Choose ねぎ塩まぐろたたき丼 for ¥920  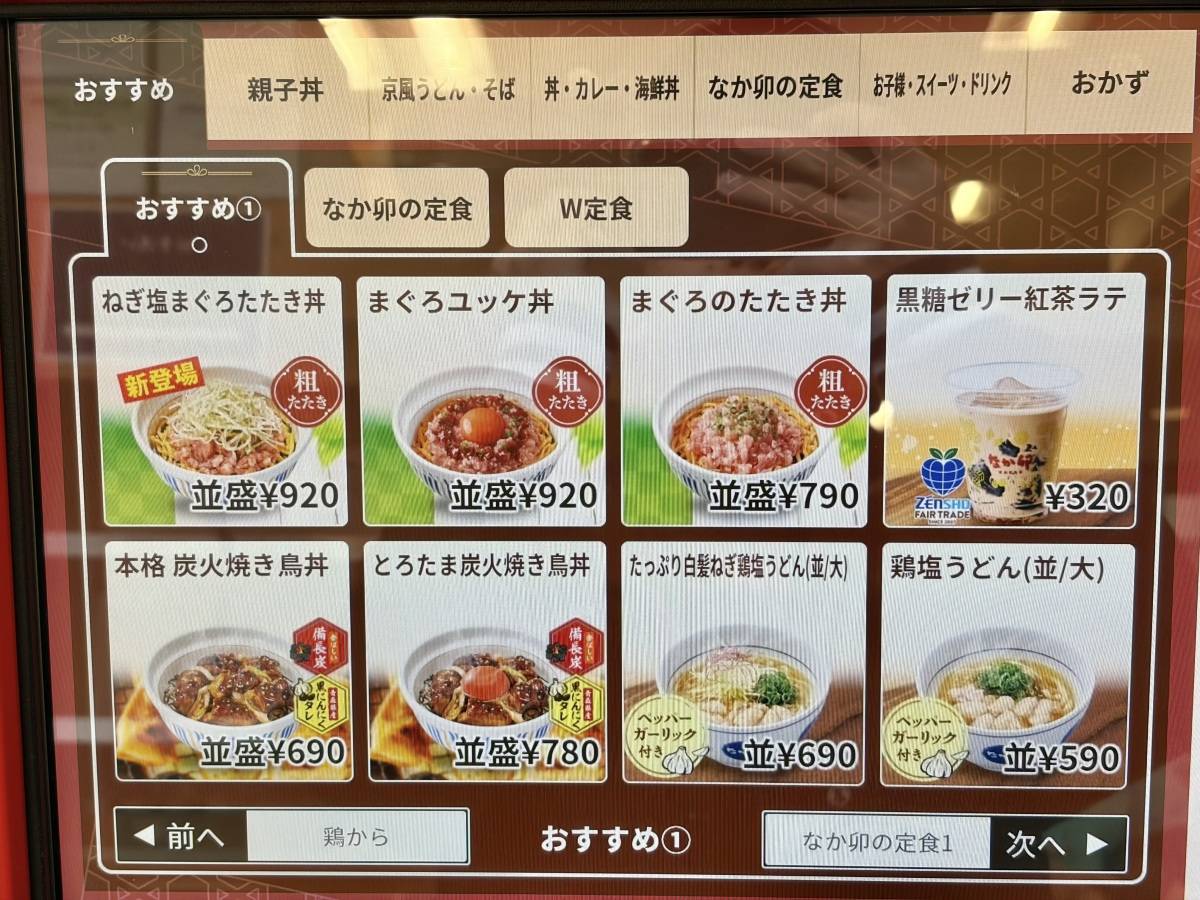[225, 402]
